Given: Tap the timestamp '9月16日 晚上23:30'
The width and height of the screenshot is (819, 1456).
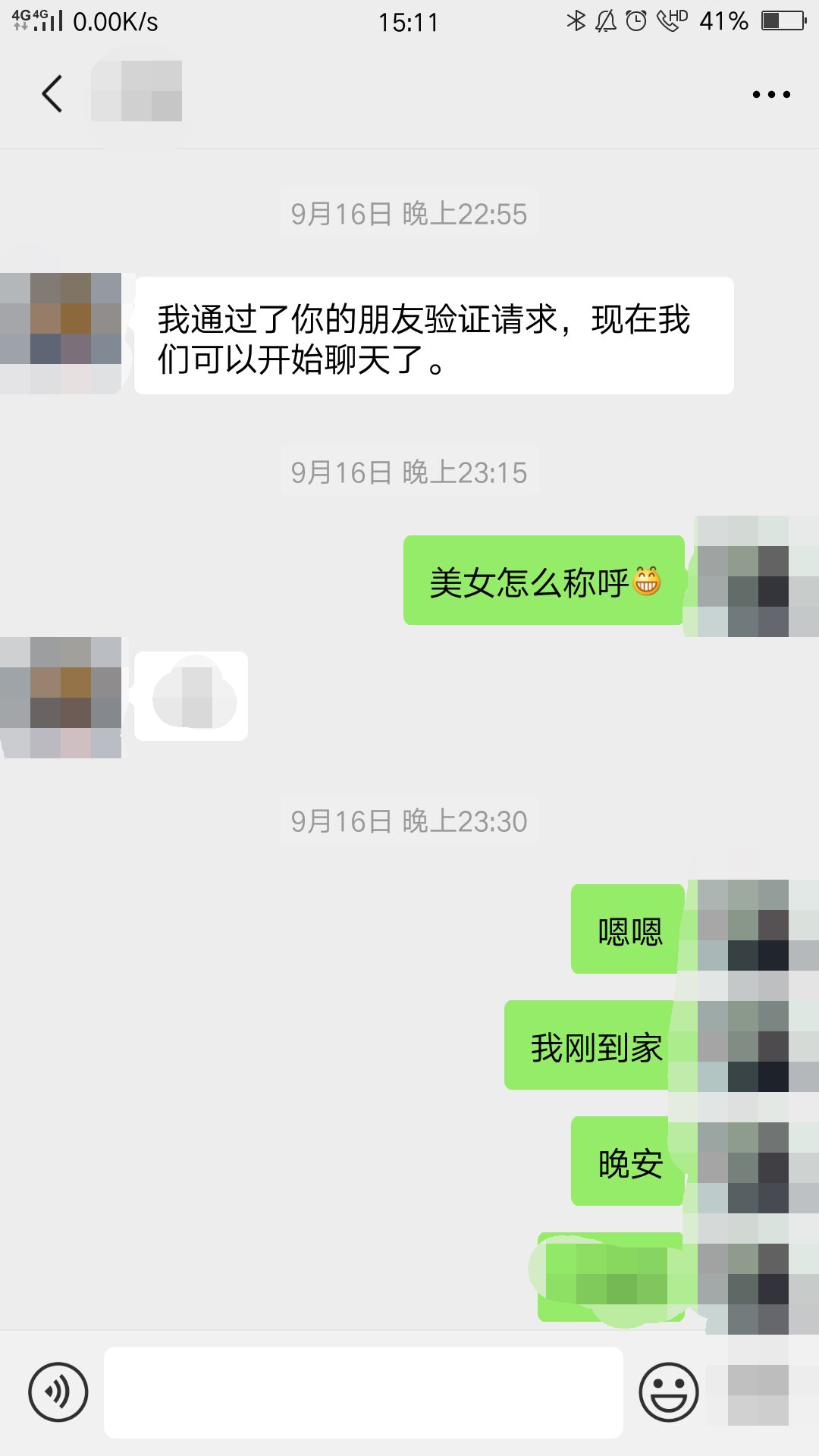Looking at the screenshot, I should point(409,820).
